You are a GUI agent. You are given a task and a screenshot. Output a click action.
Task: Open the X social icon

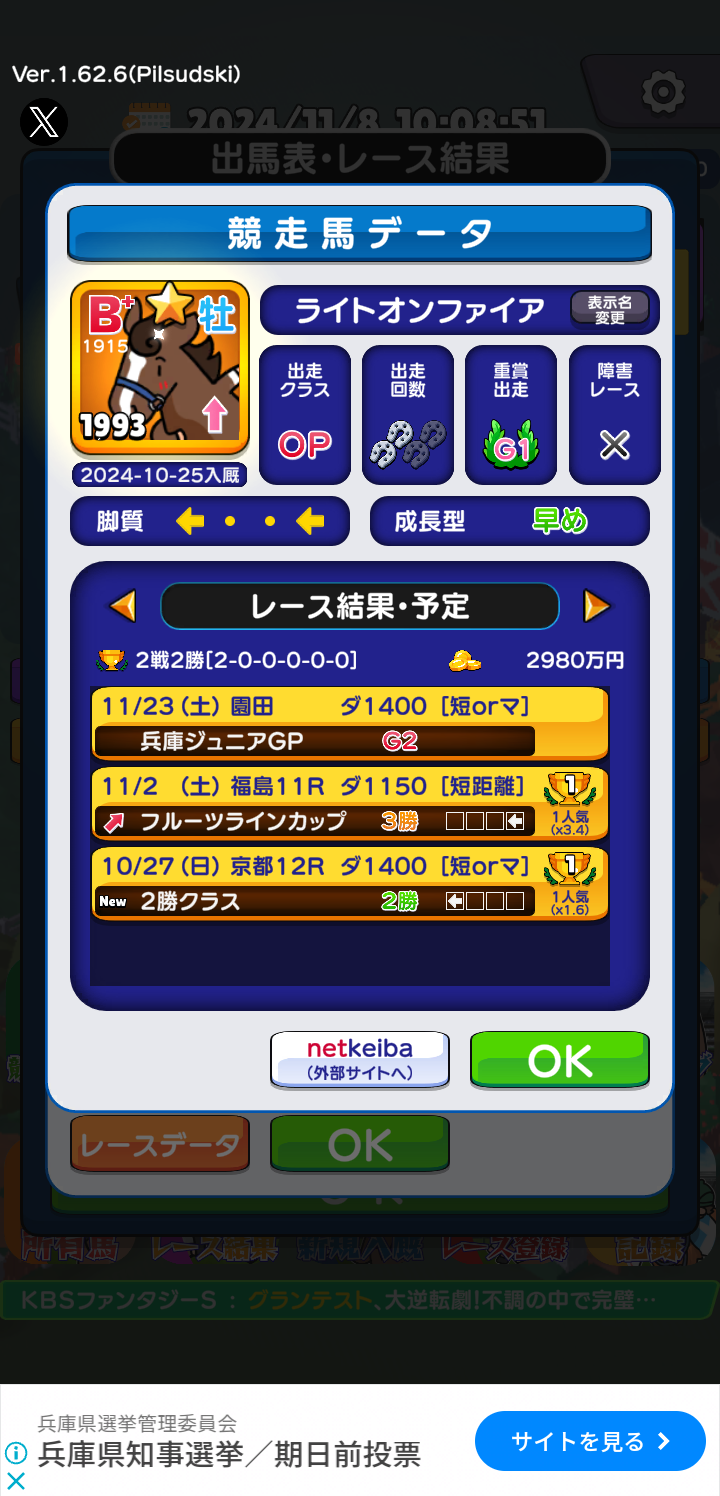(44, 122)
